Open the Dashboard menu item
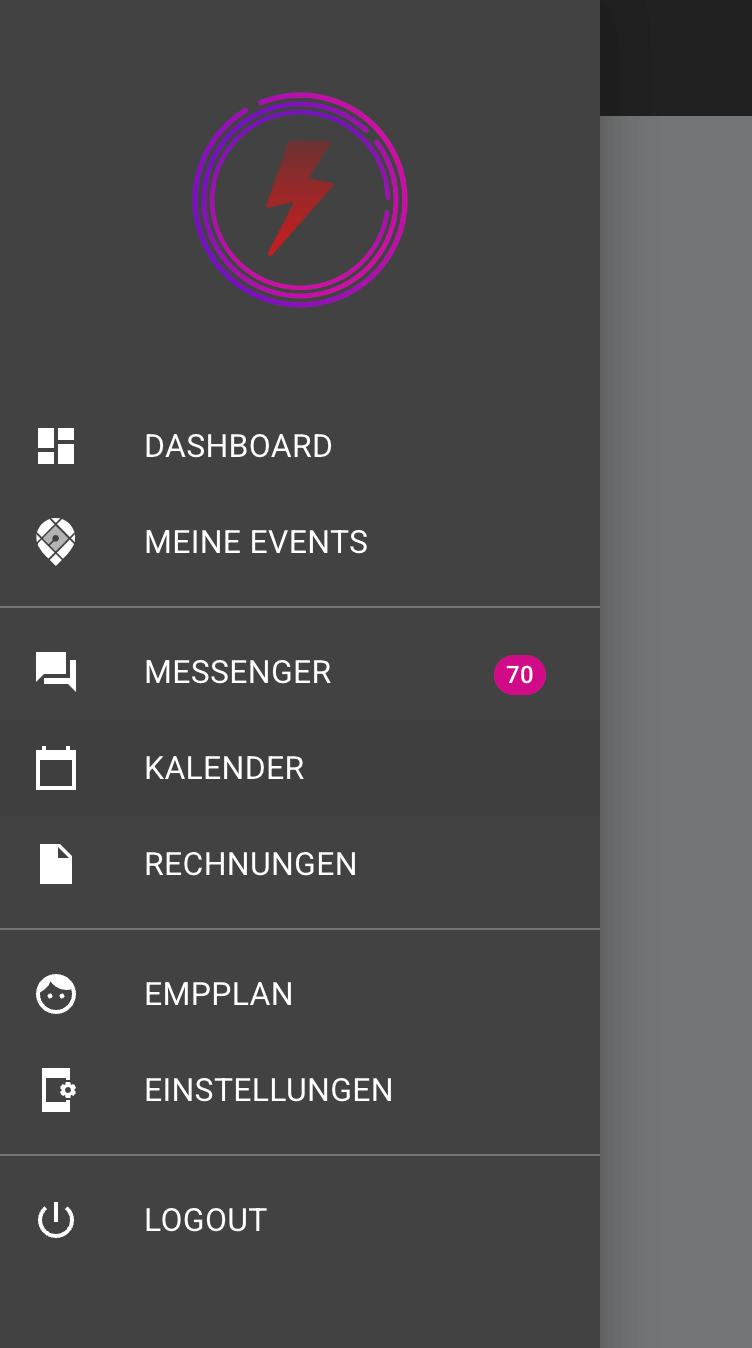The height and width of the screenshot is (1348, 752). click(300, 446)
